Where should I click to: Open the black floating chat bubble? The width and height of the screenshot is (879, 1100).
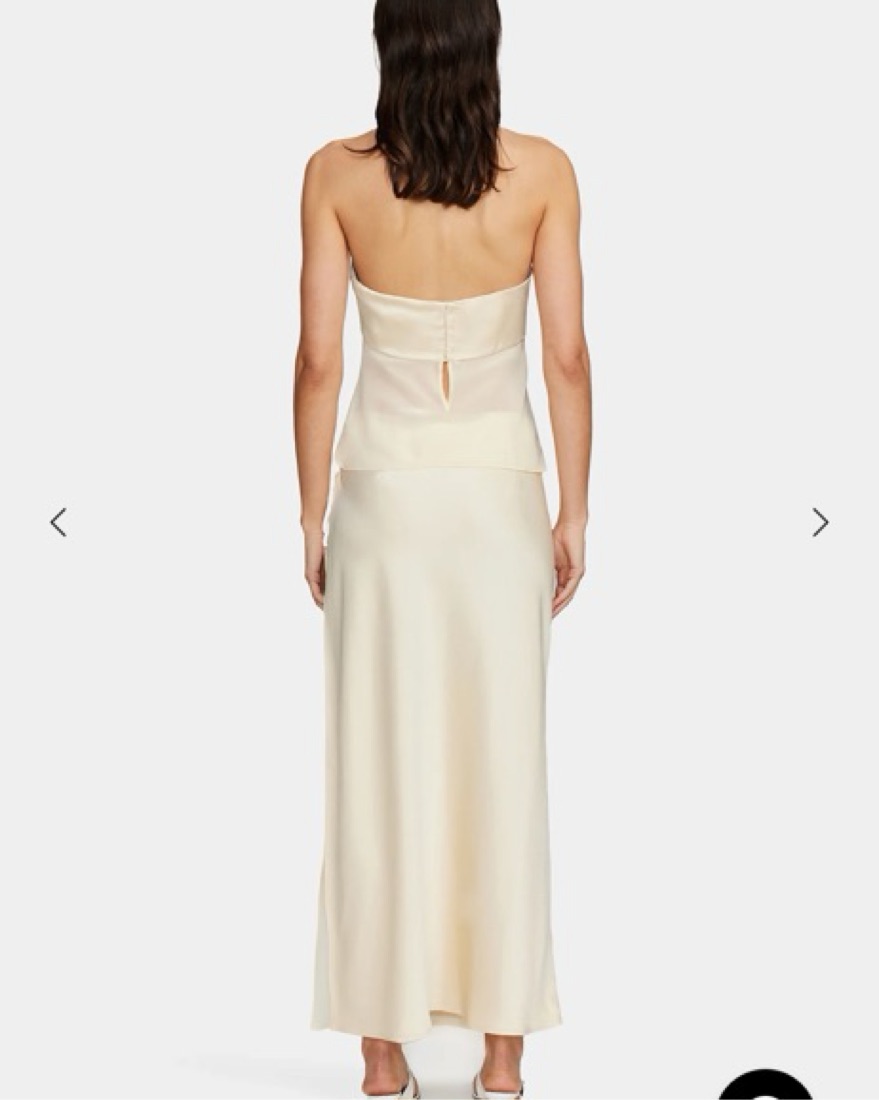click(765, 1086)
